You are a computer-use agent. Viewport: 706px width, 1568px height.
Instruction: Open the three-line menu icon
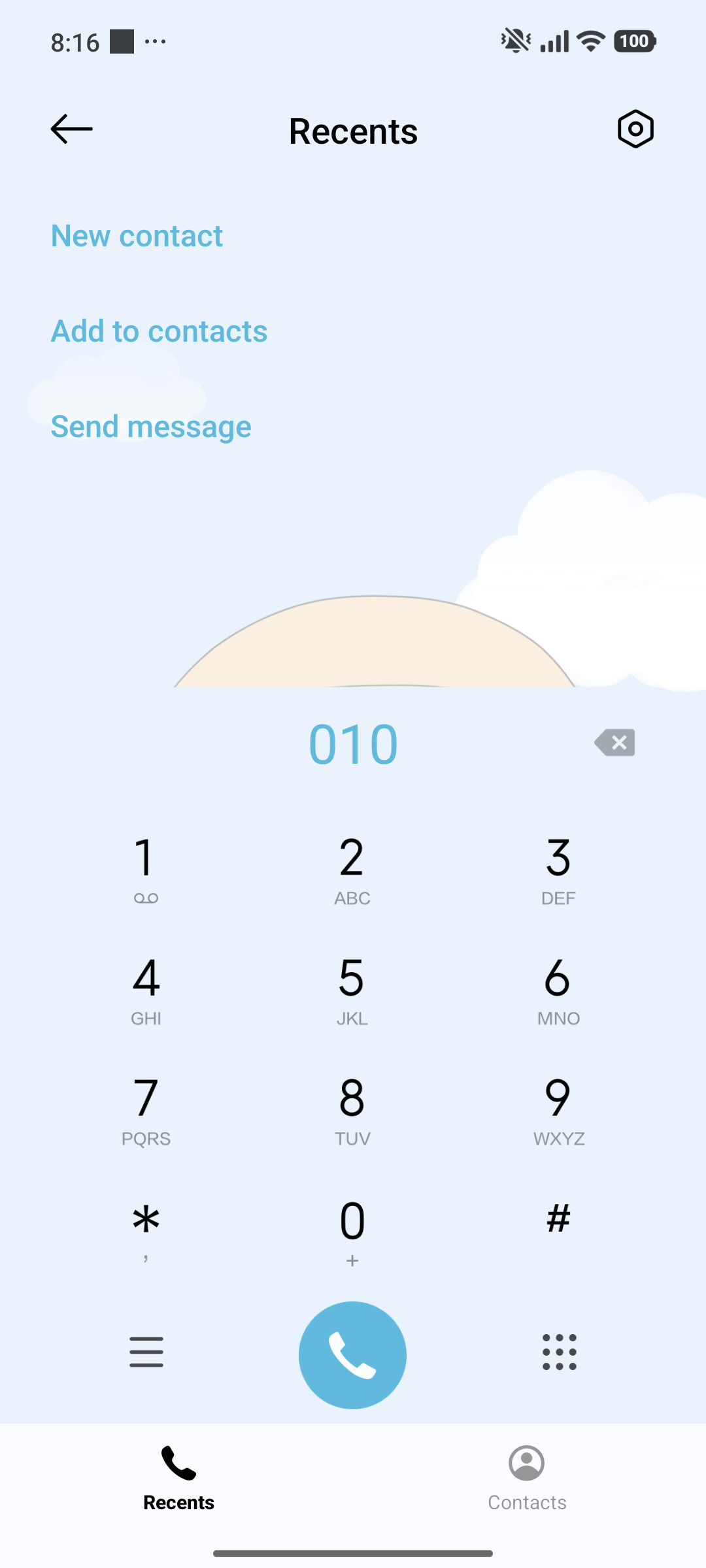146,1352
